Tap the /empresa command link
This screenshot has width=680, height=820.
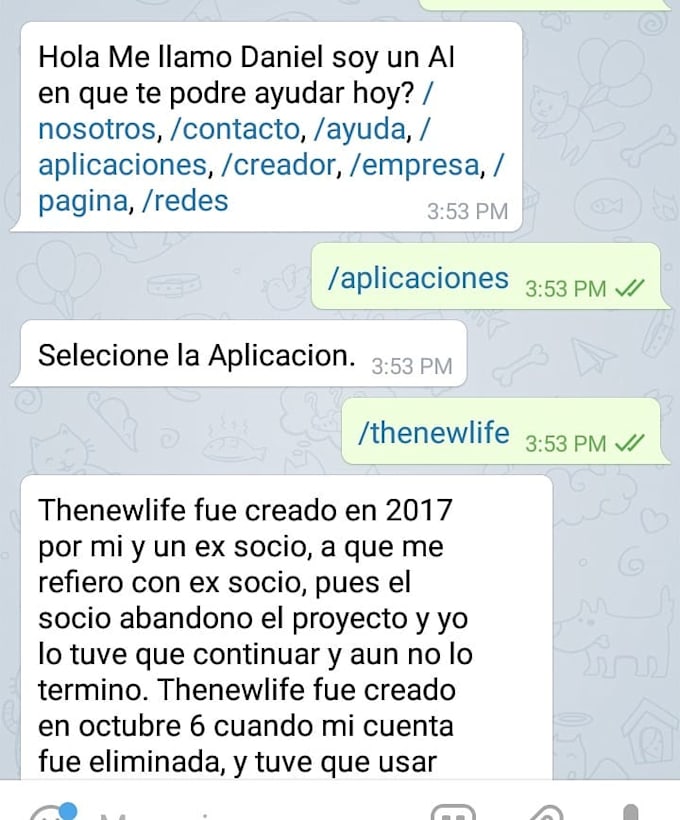[x=416, y=165]
